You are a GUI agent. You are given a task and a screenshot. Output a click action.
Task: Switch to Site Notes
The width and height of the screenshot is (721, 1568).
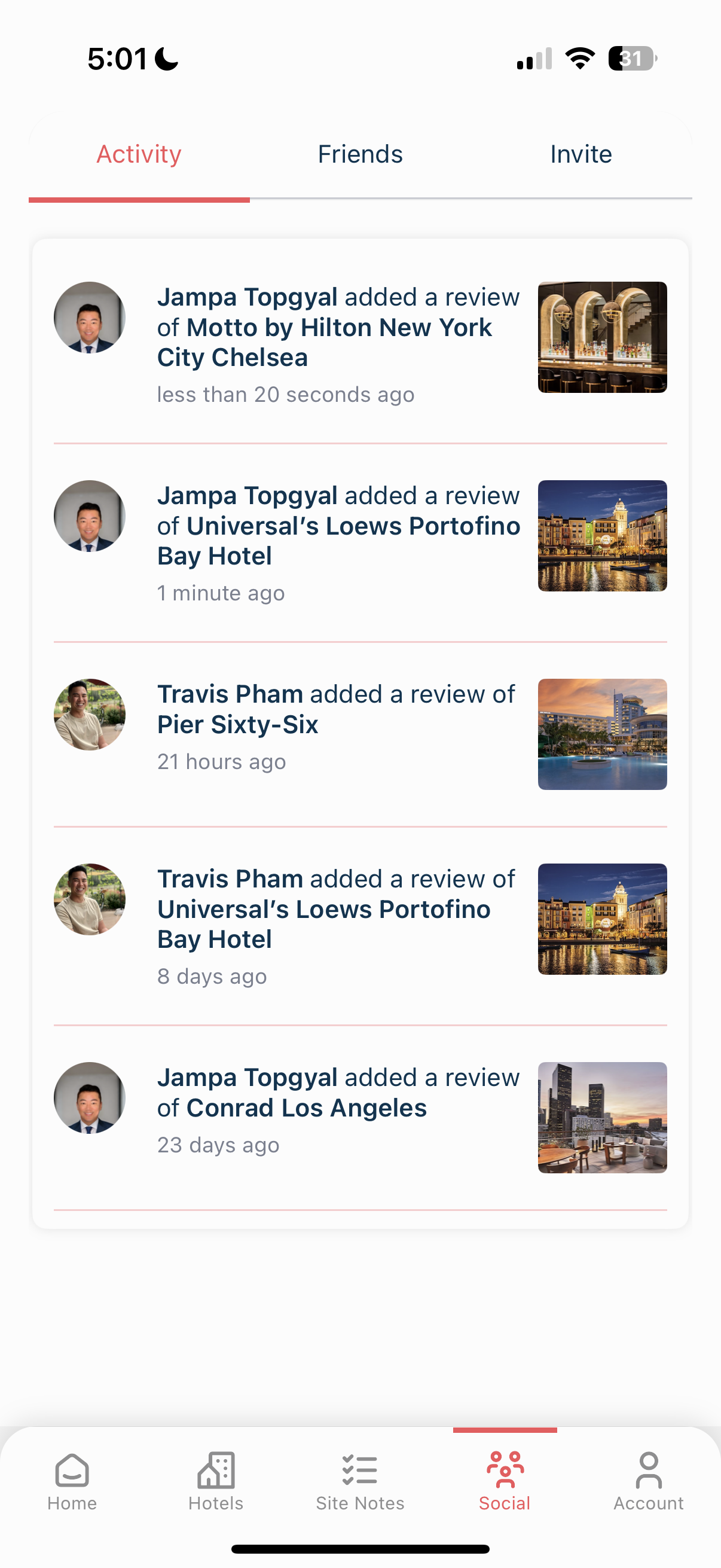coord(360,1481)
